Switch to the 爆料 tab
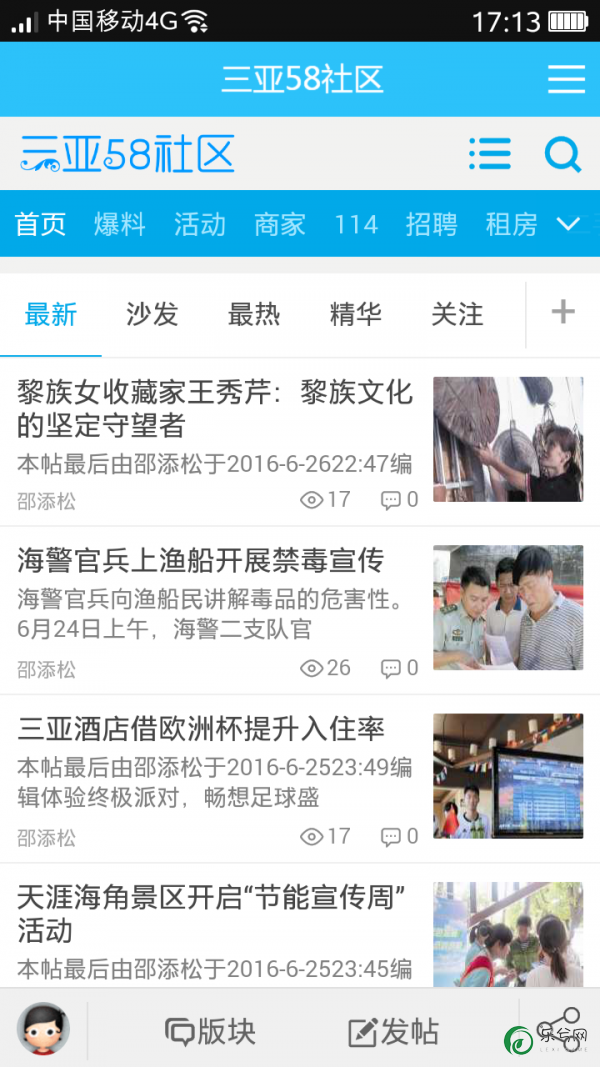This screenshot has height=1067, width=600. tap(120, 224)
